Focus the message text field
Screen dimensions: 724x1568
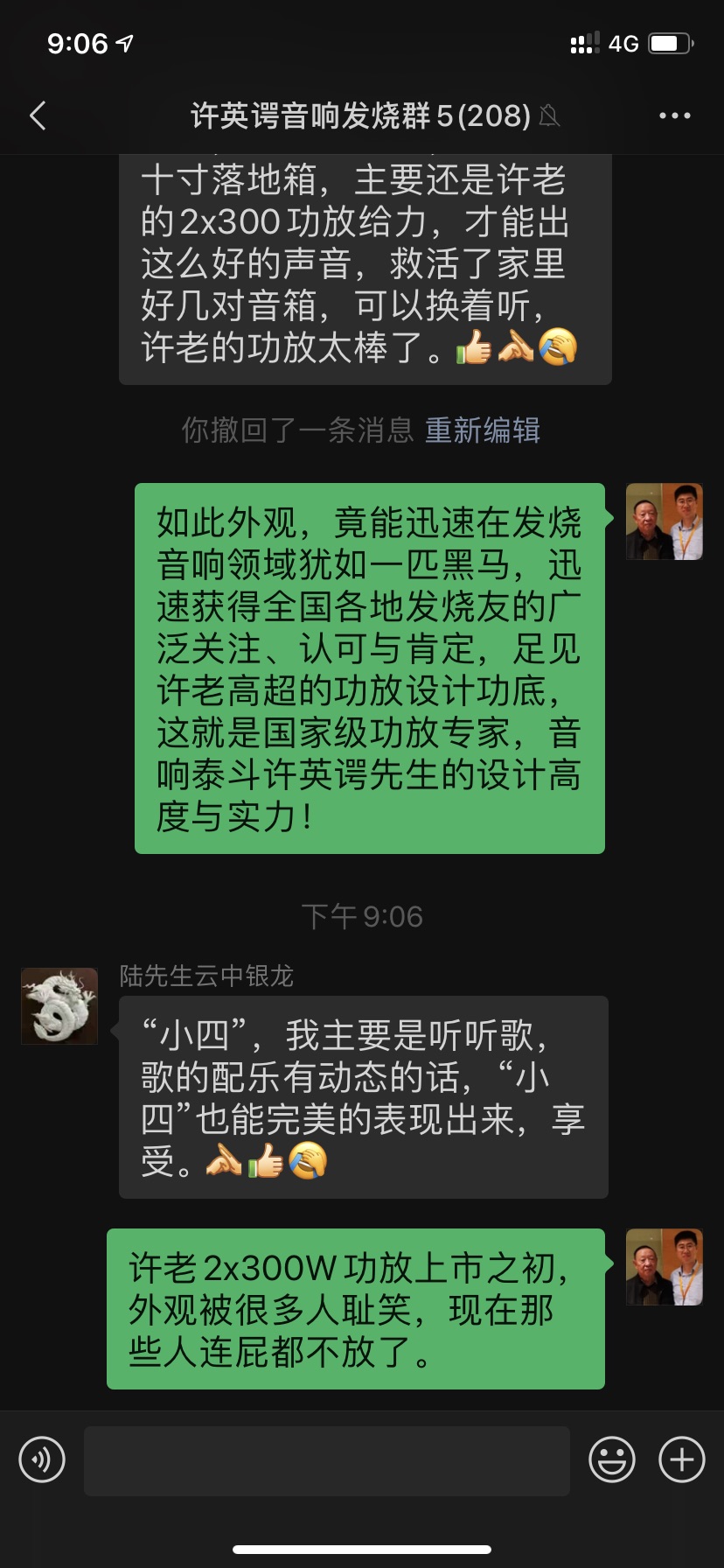(x=326, y=1460)
